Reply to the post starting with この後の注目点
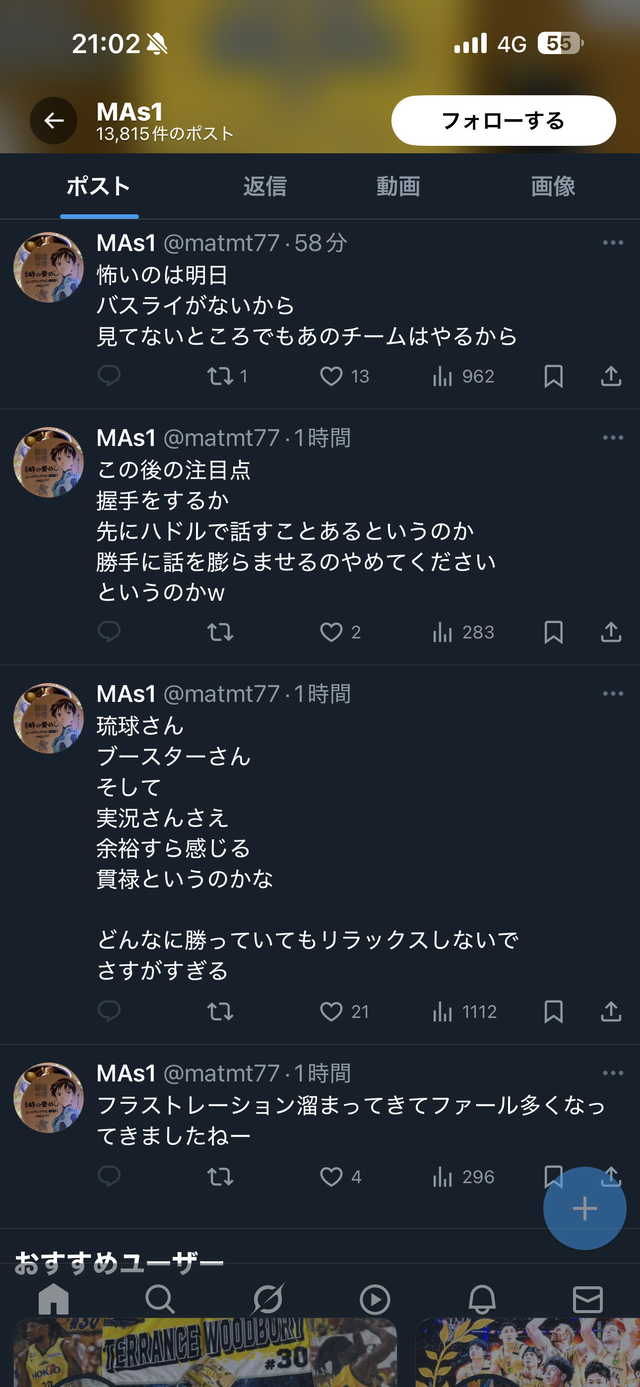The width and height of the screenshot is (640, 1387). [x=109, y=632]
